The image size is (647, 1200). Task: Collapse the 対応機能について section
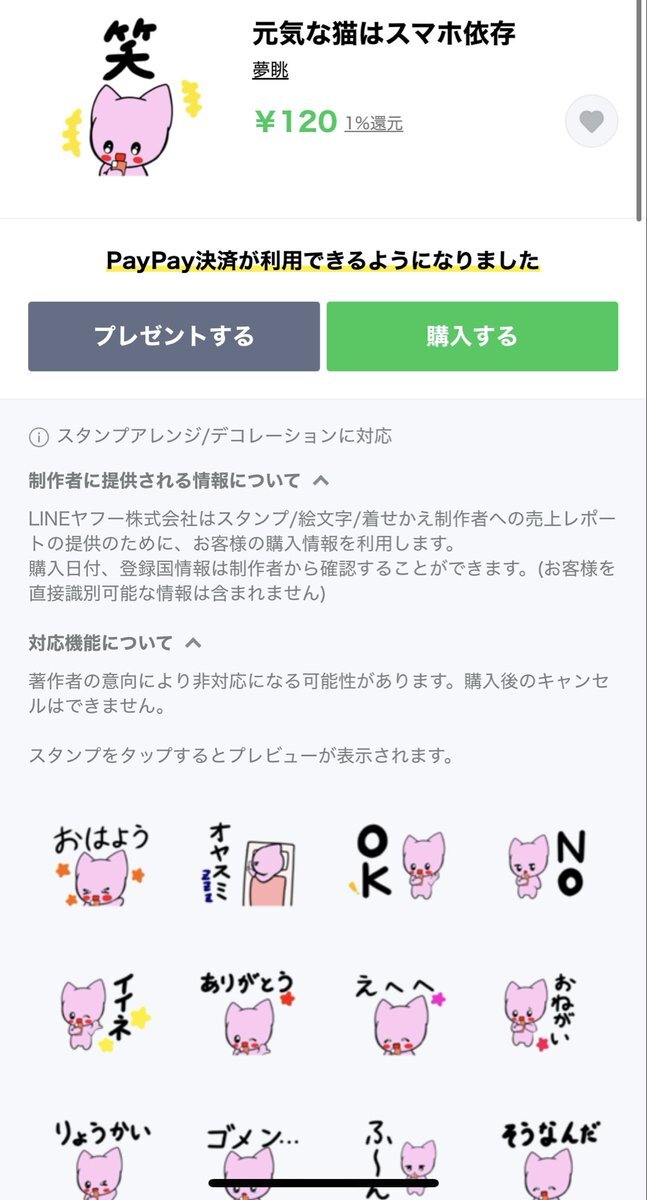click(116, 642)
